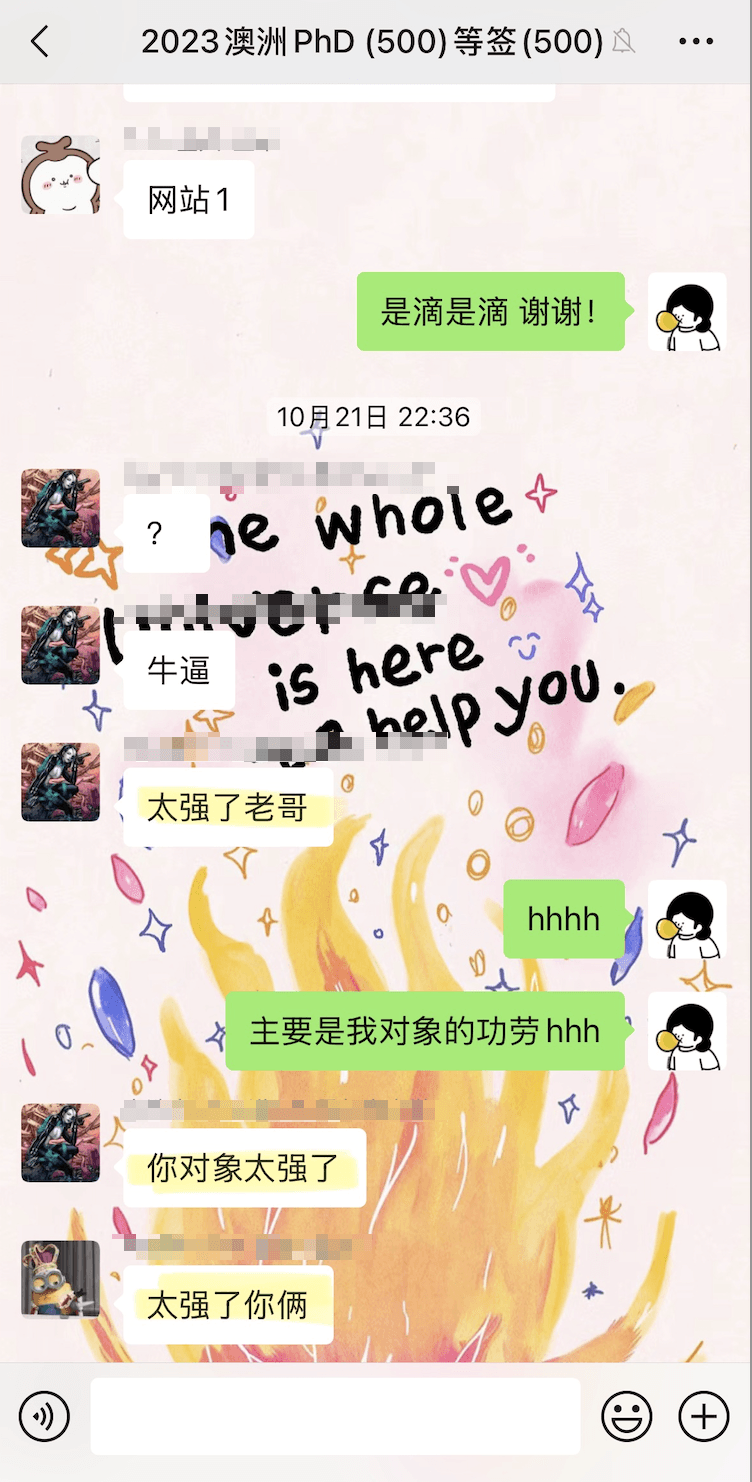This screenshot has width=752, height=1482.
Task: Go back to the chat list
Action: tap(40, 42)
